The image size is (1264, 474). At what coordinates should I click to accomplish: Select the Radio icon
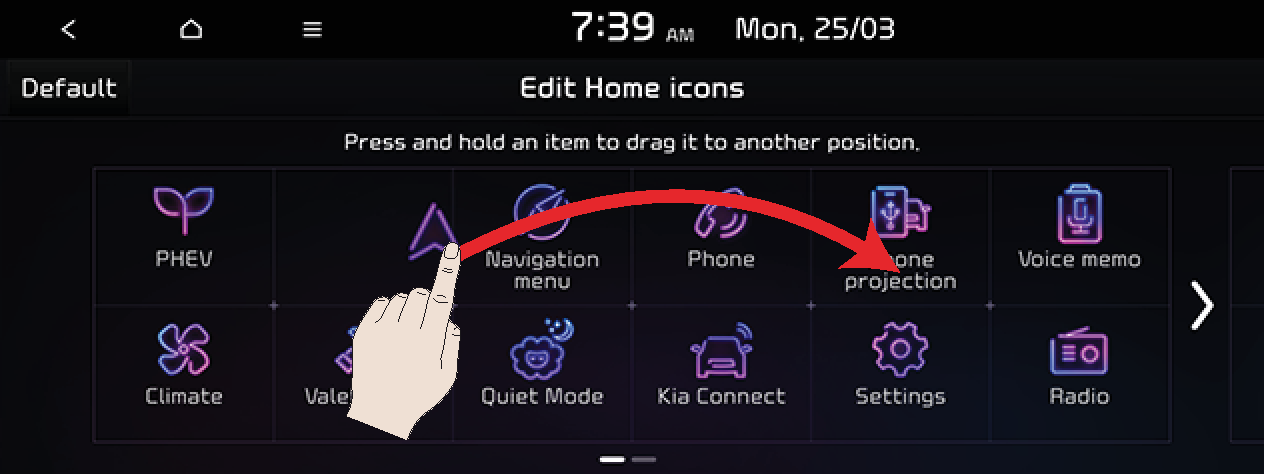pyautogui.click(x=1079, y=365)
